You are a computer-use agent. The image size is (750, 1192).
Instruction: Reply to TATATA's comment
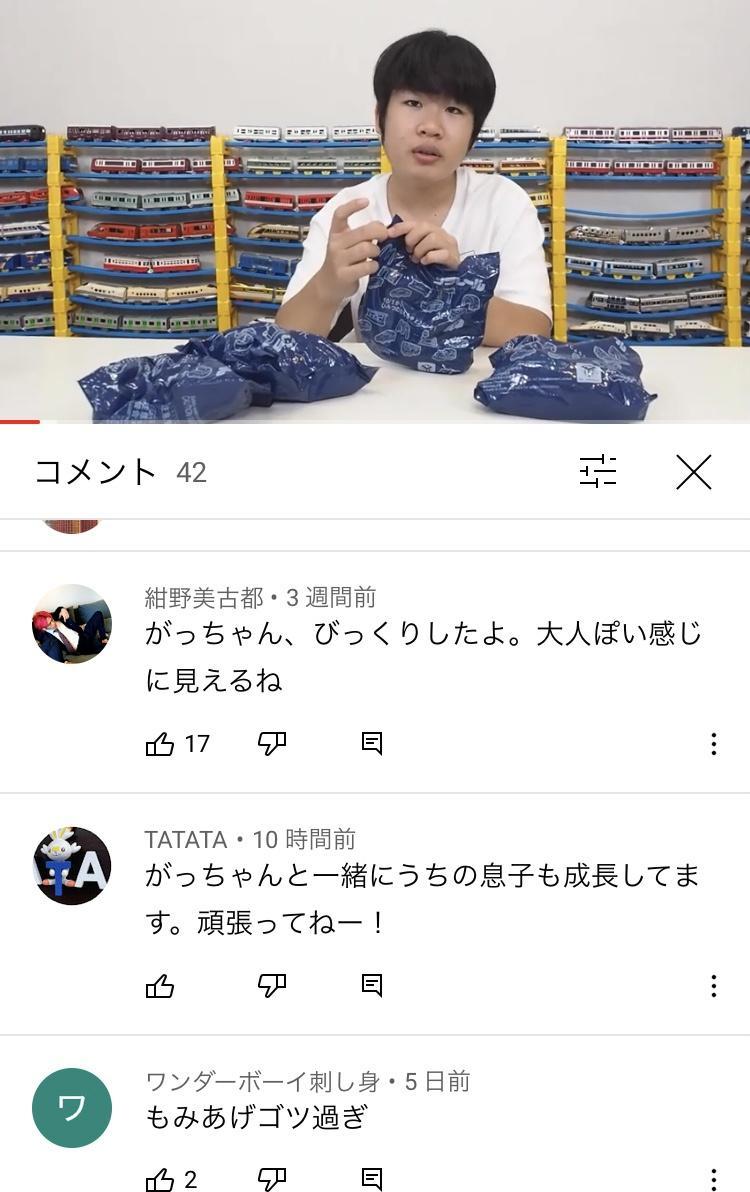pyautogui.click(x=372, y=985)
